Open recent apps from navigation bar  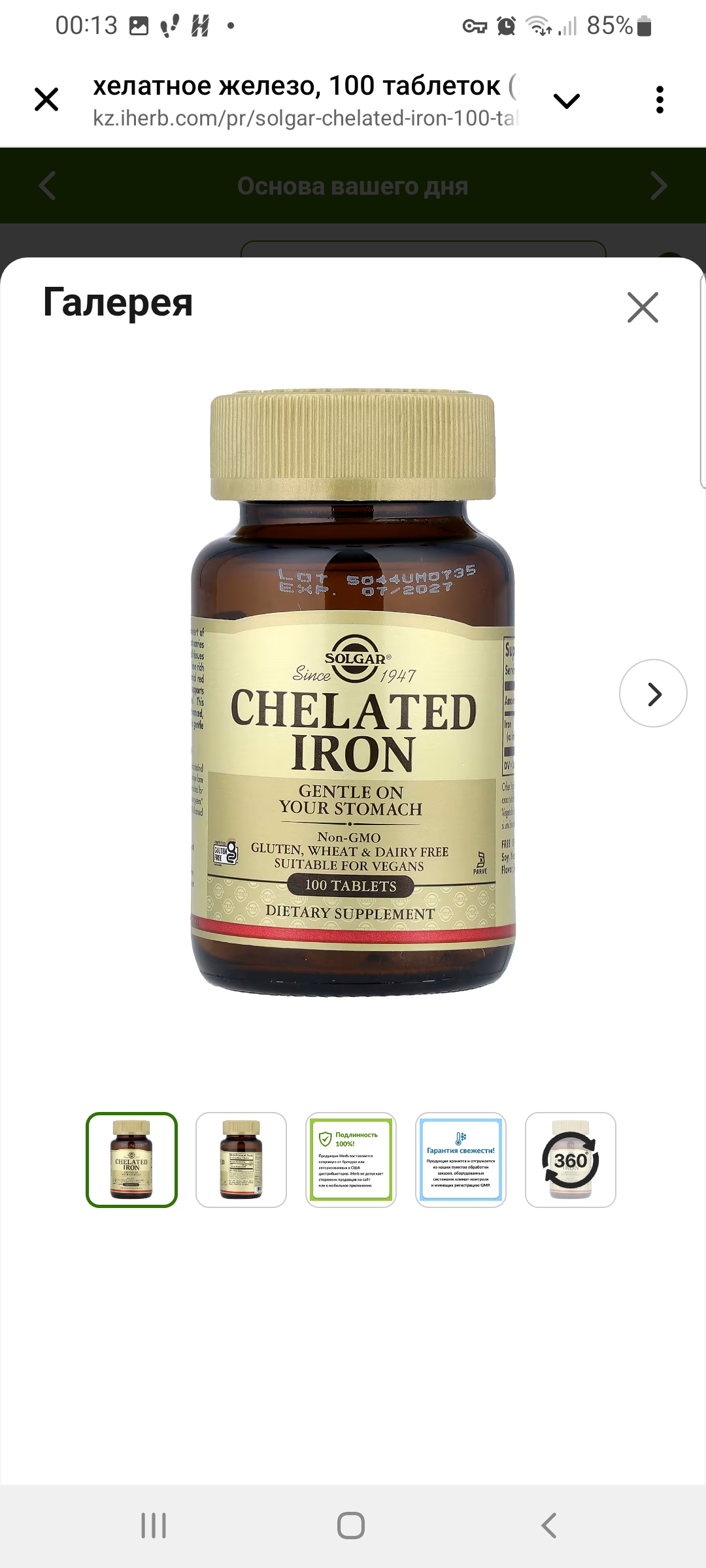coord(154,1526)
